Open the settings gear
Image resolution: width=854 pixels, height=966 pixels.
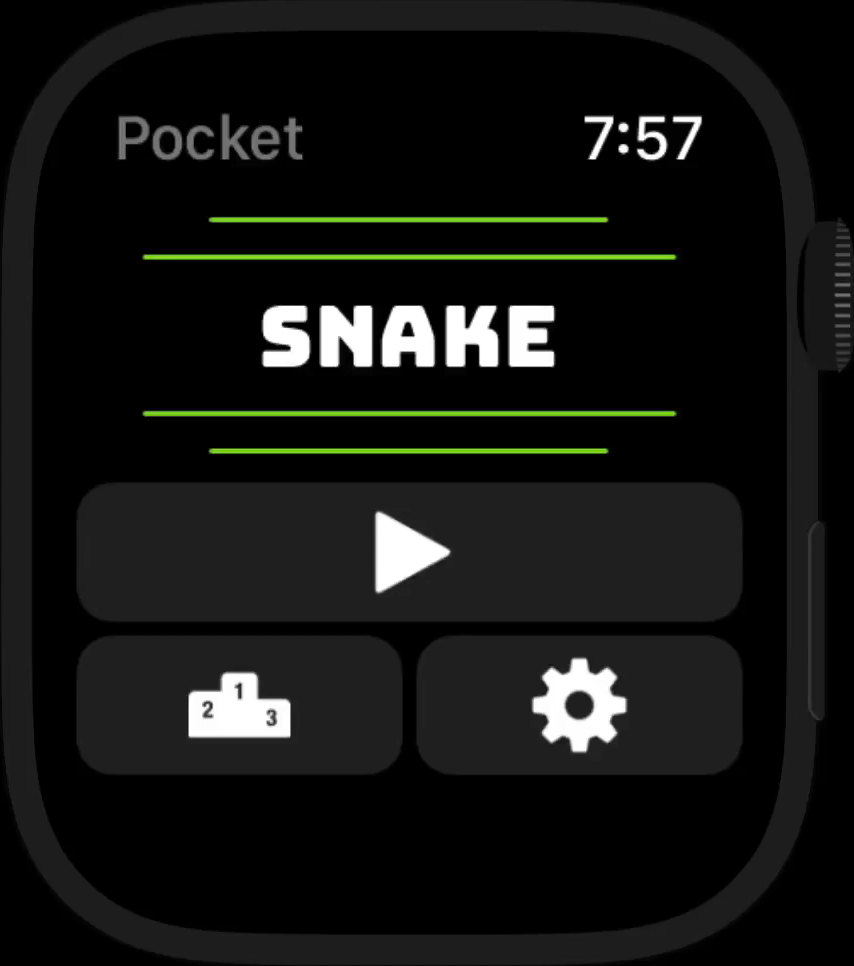pos(579,705)
